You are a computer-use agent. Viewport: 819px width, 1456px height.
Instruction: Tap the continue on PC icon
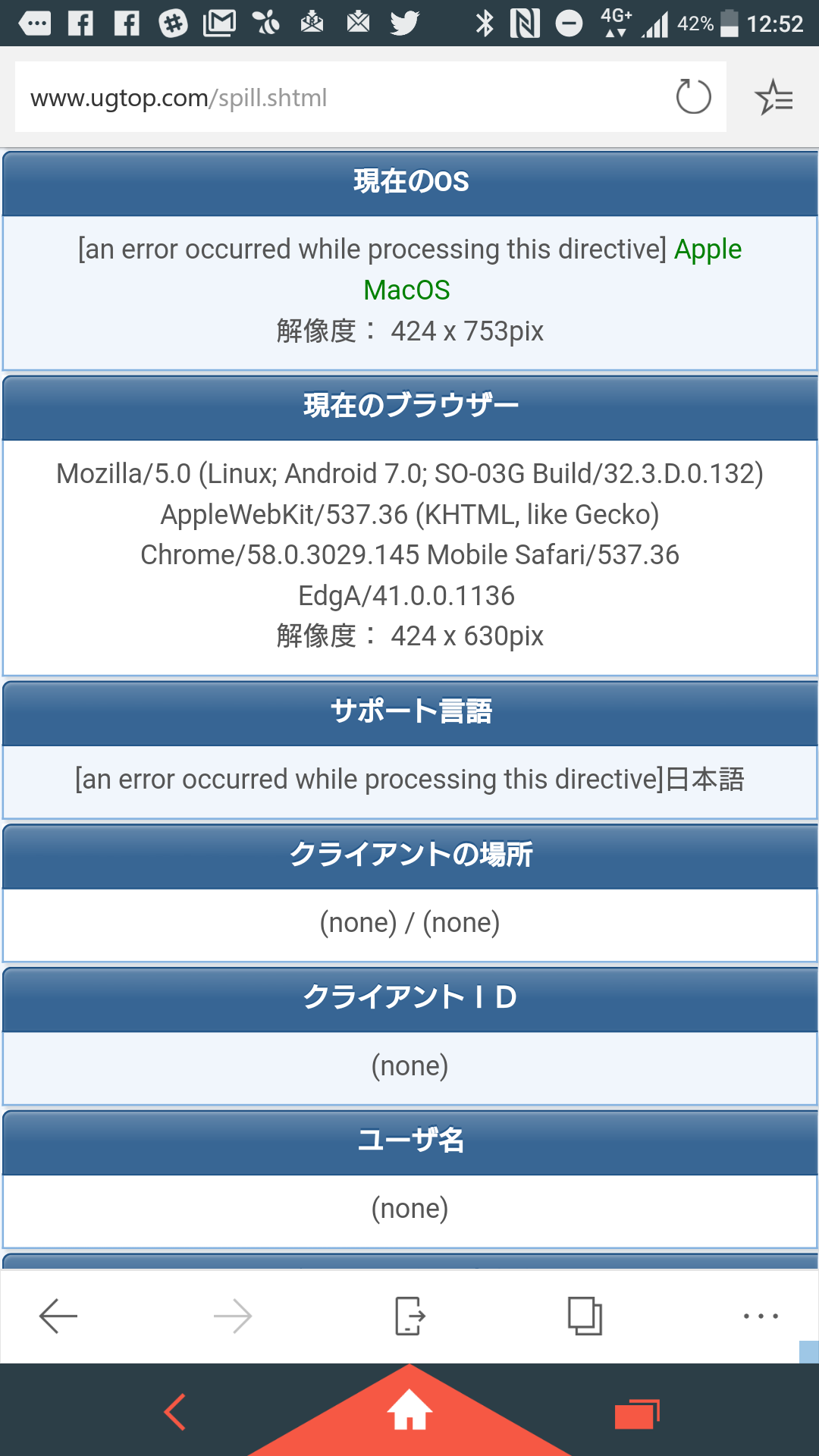coord(409,1316)
